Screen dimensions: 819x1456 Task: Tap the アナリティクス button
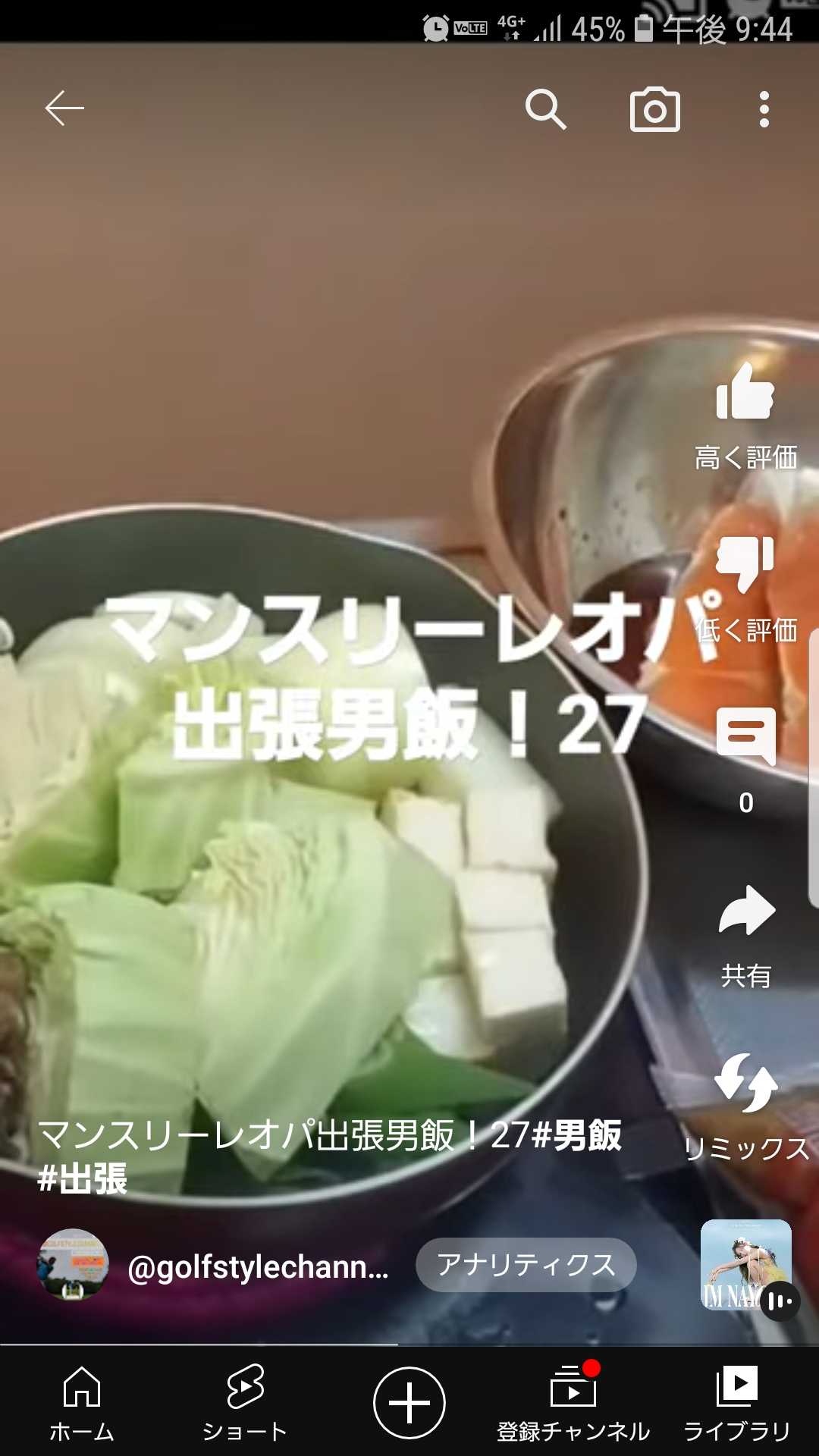pyautogui.click(x=526, y=1264)
